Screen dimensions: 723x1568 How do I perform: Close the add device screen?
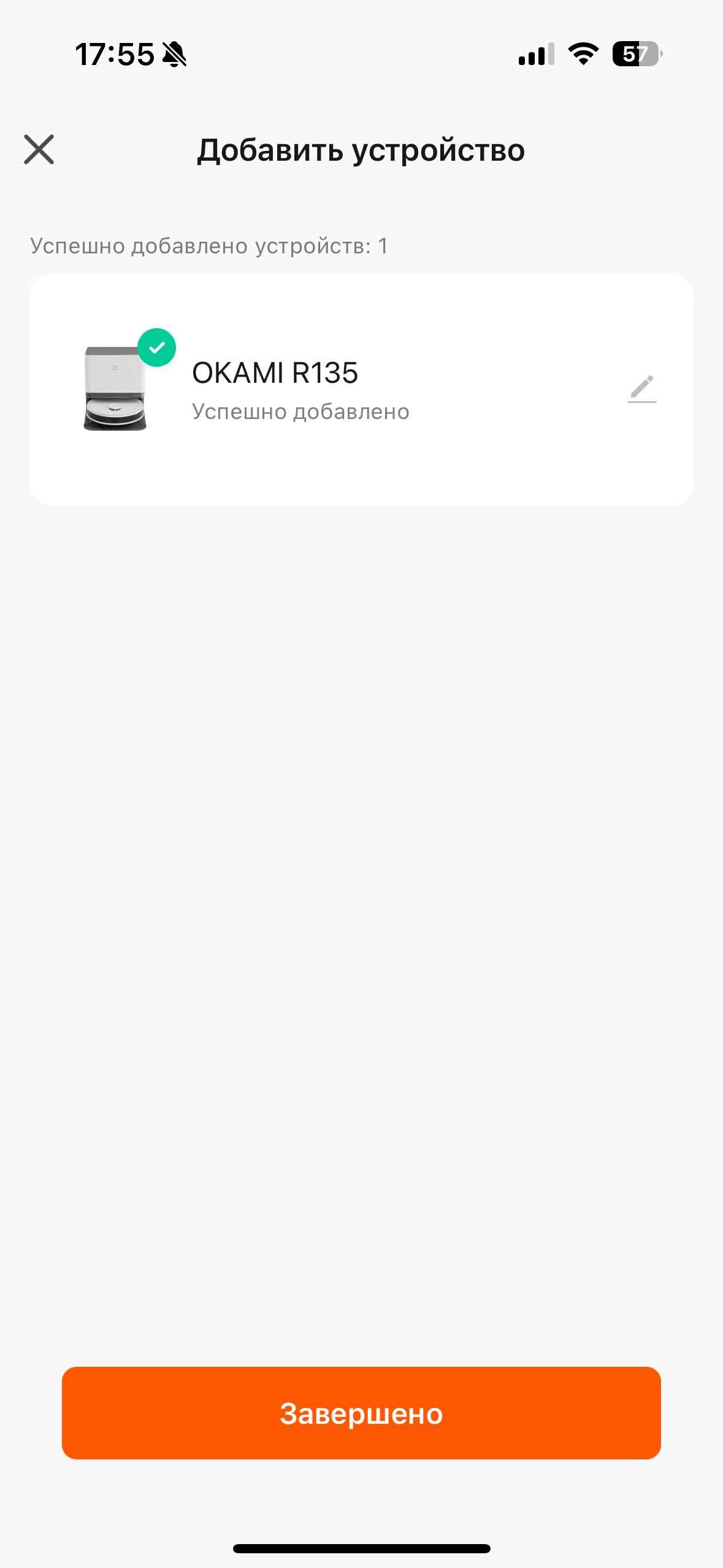coord(39,150)
